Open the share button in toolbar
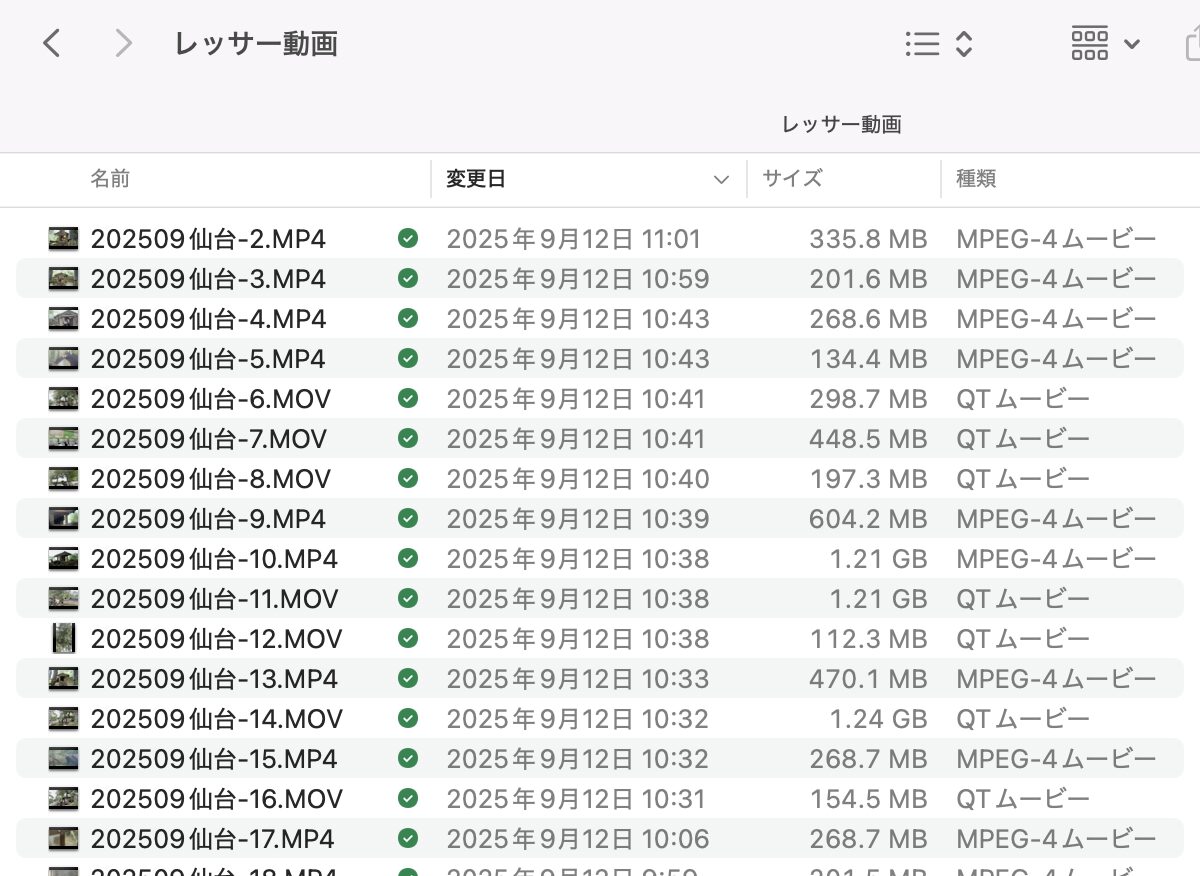Viewport: 1200px width, 876px height. point(1192,43)
